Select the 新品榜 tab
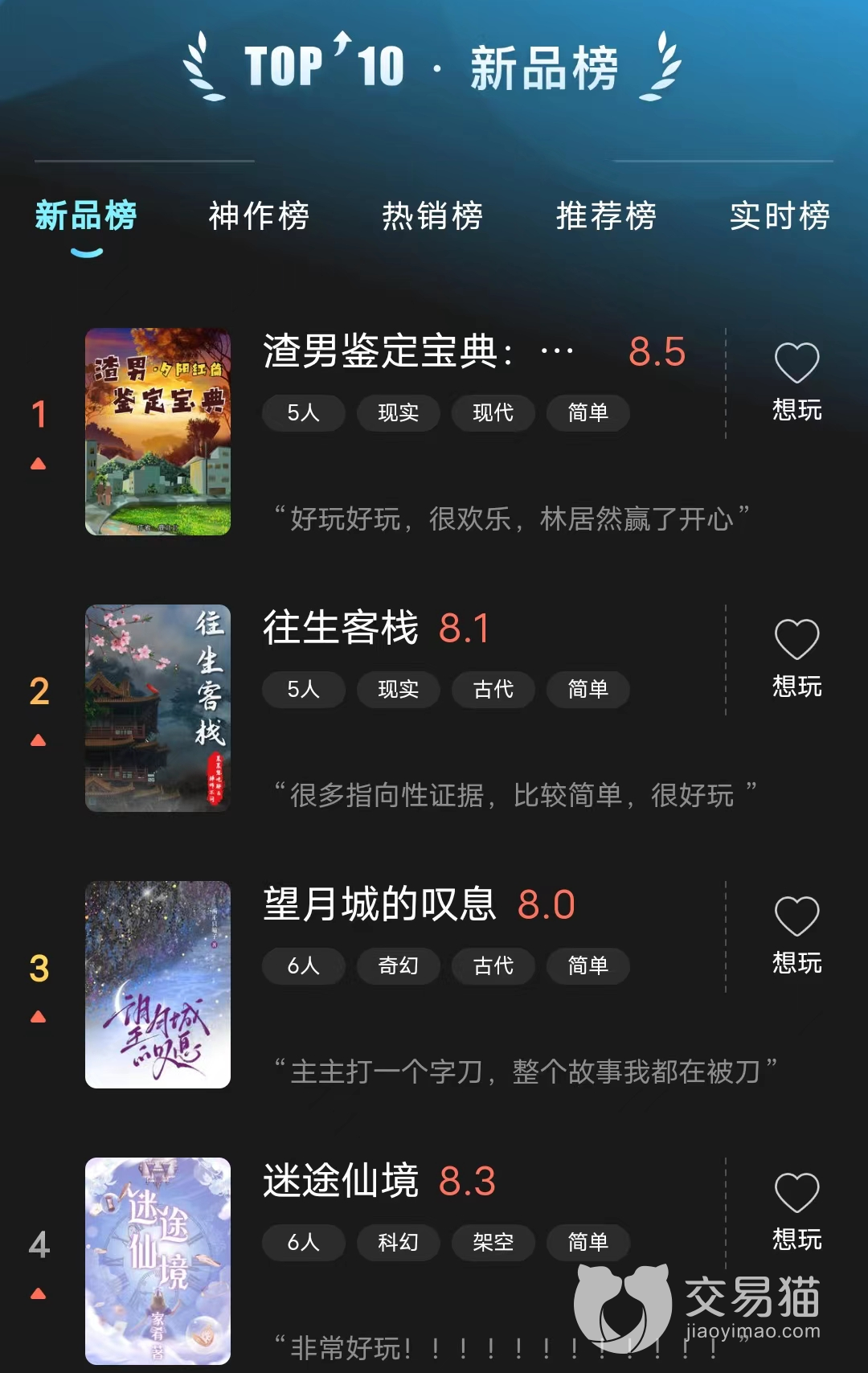This screenshot has height=1373, width=868. pyautogui.click(x=86, y=215)
